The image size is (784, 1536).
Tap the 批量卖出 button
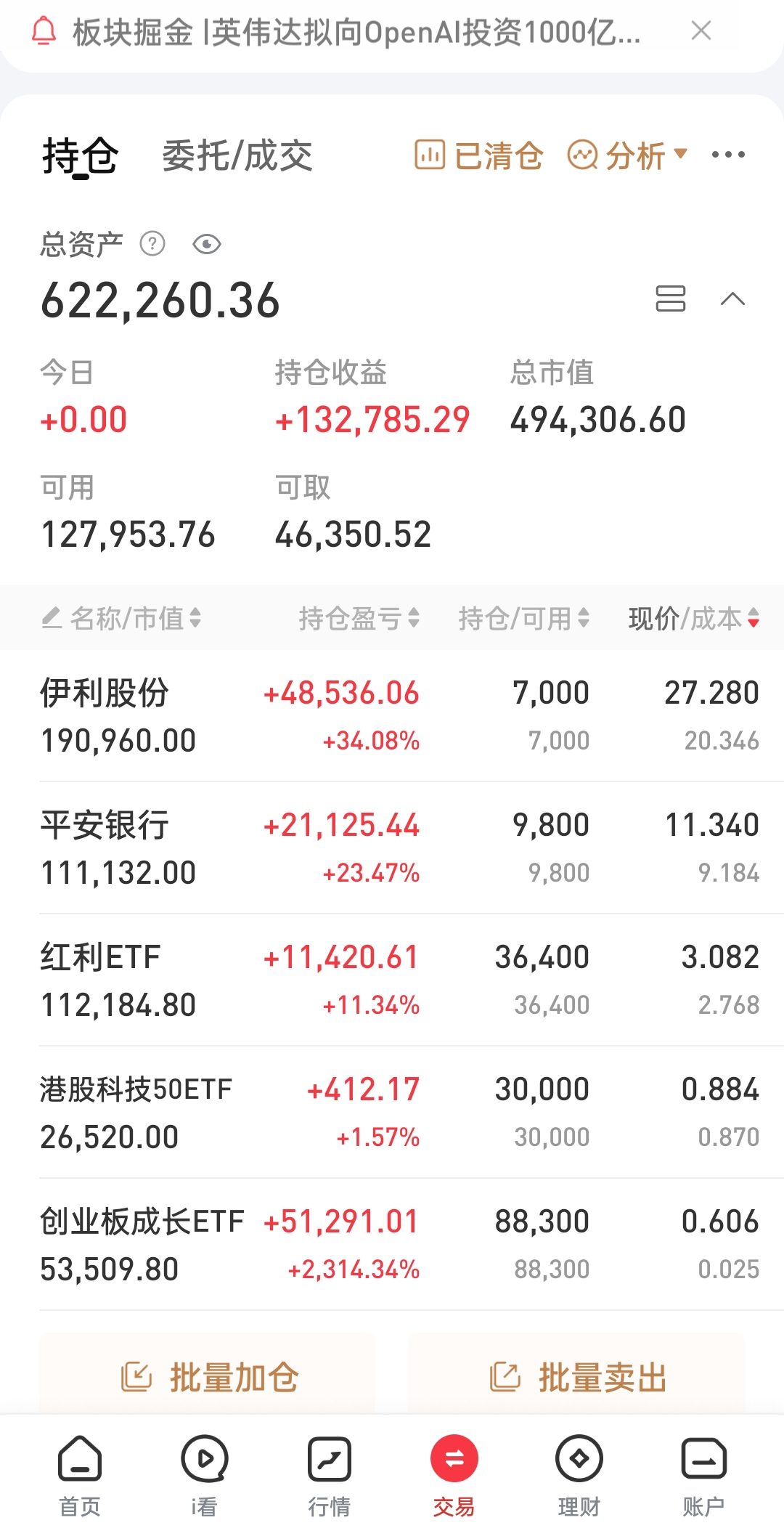(576, 1377)
